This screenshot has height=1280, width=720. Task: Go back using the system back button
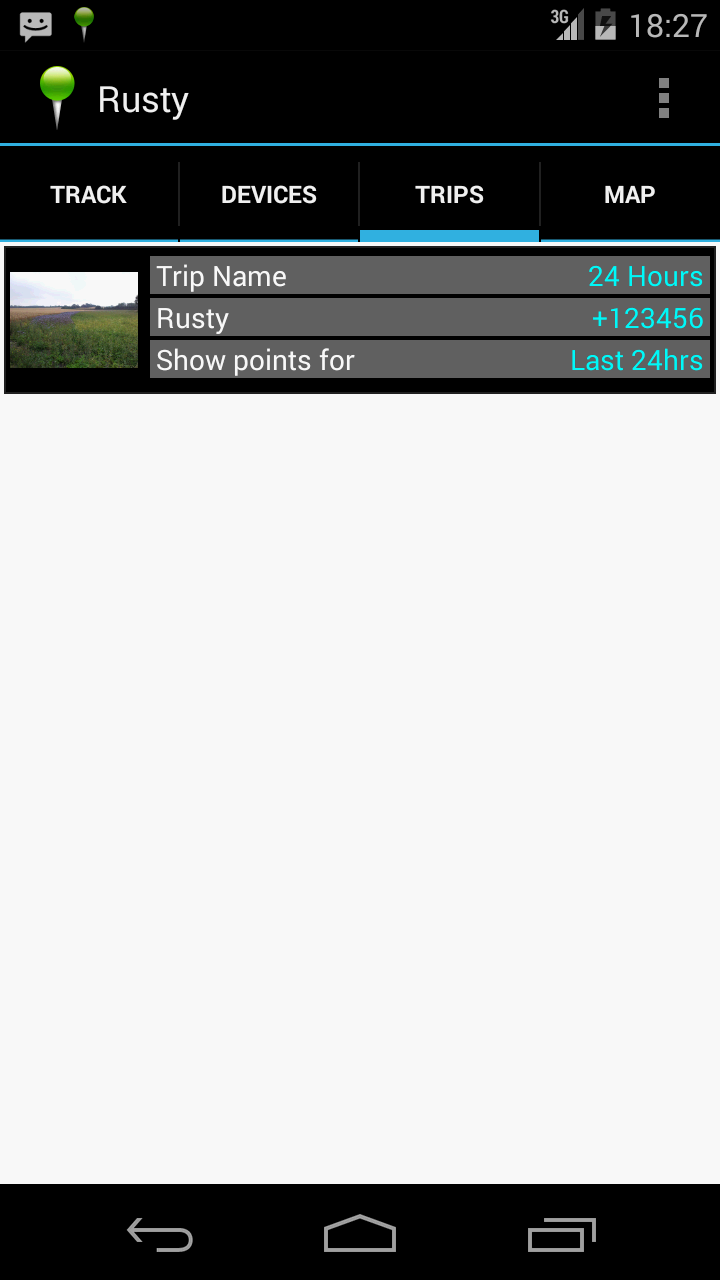(160, 1235)
